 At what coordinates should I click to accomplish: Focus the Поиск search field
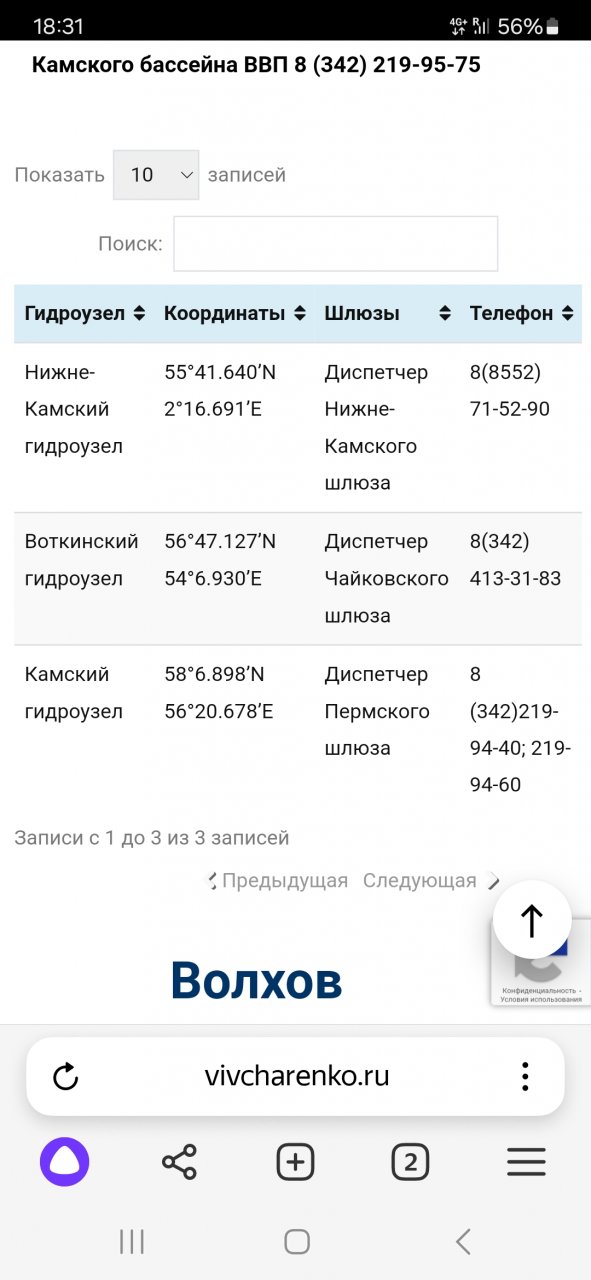pos(335,243)
